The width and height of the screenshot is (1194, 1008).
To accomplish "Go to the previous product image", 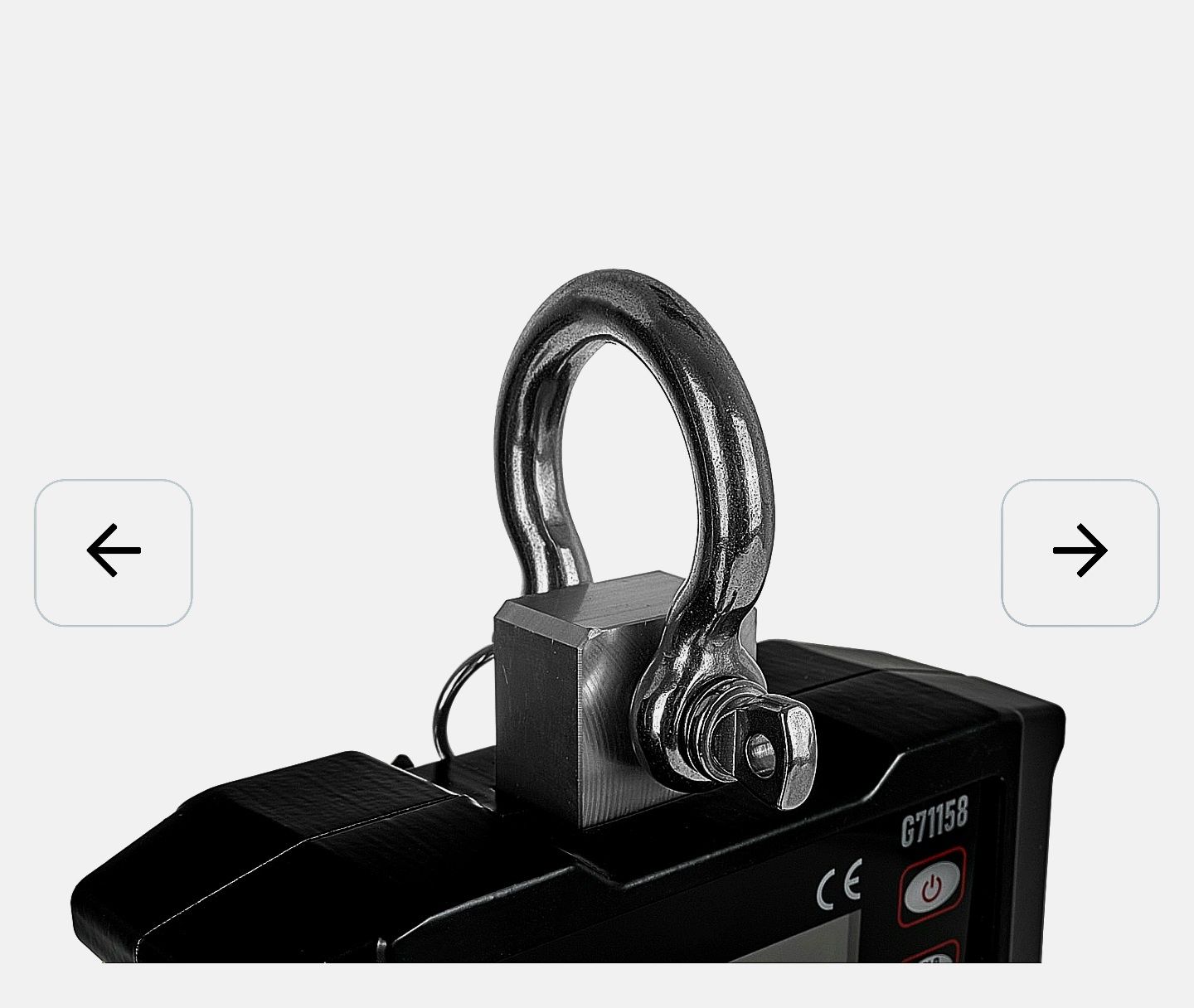I will tap(114, 552).
